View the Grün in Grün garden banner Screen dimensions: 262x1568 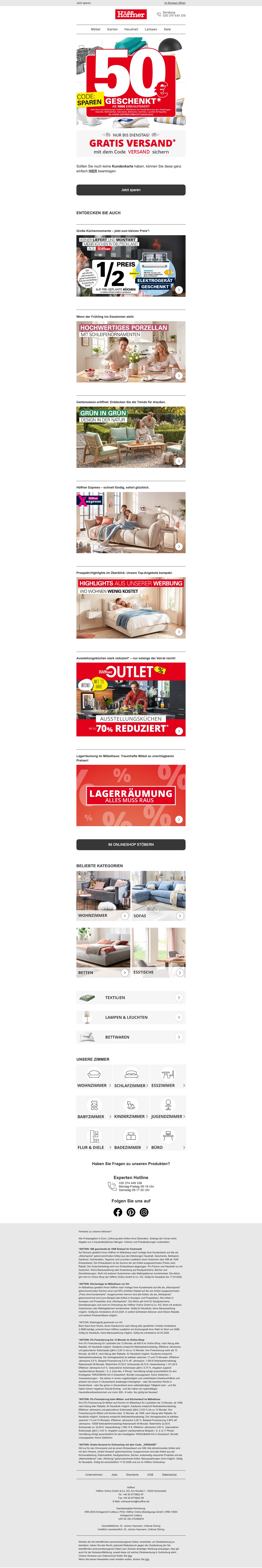pos(131,437)
